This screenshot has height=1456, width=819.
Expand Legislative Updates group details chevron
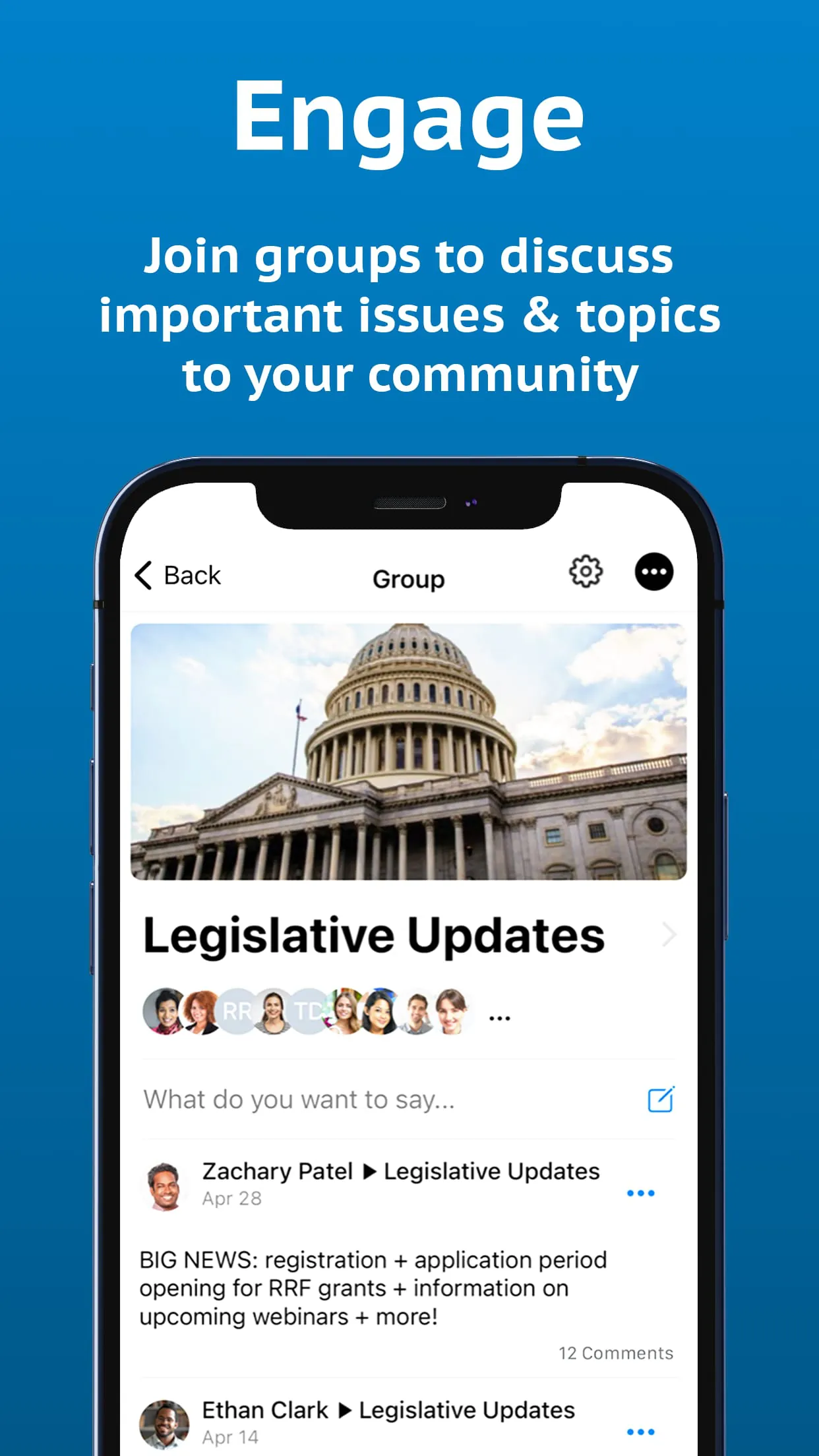[x=670, y=934]
